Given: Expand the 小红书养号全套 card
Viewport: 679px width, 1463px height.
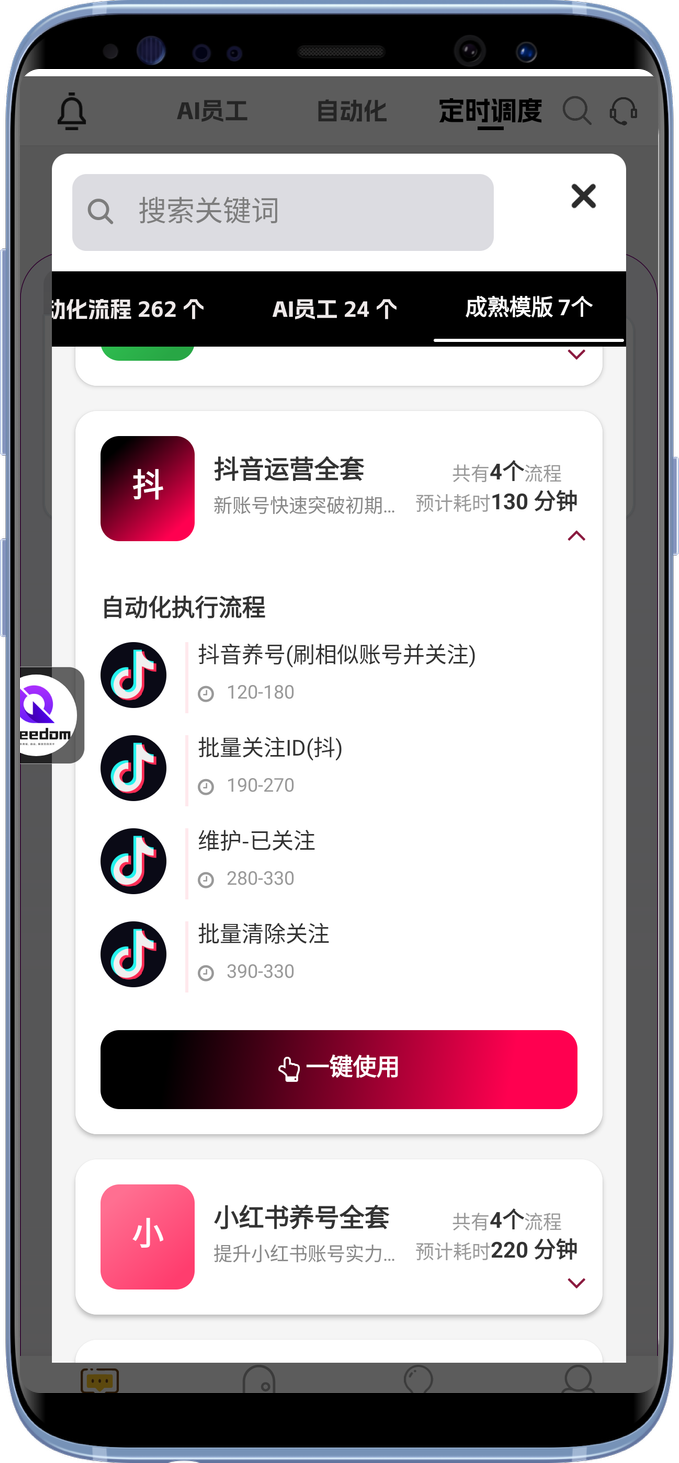Looking at the screenshot, I should [x=576, y=1283].
